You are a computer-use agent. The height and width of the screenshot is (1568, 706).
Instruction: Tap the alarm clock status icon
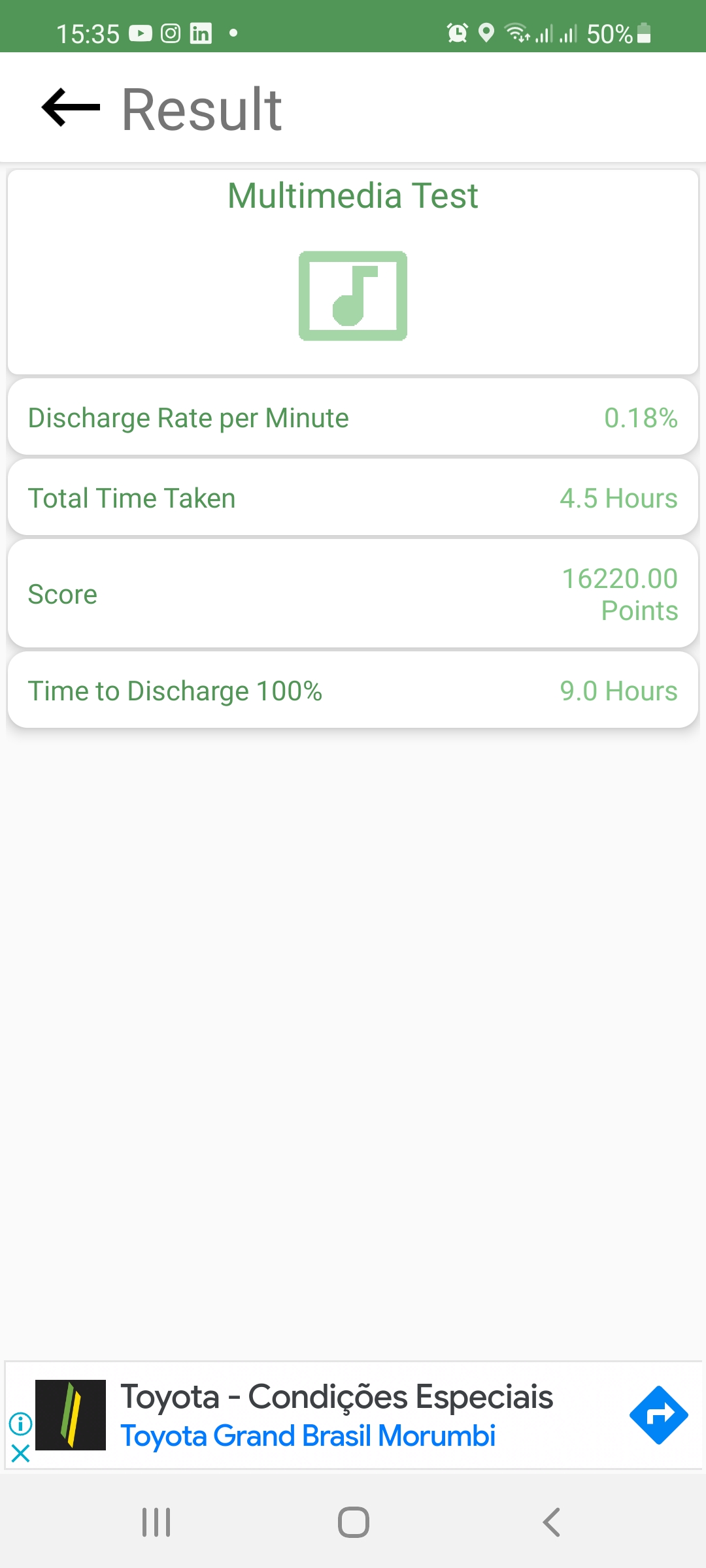457,32
